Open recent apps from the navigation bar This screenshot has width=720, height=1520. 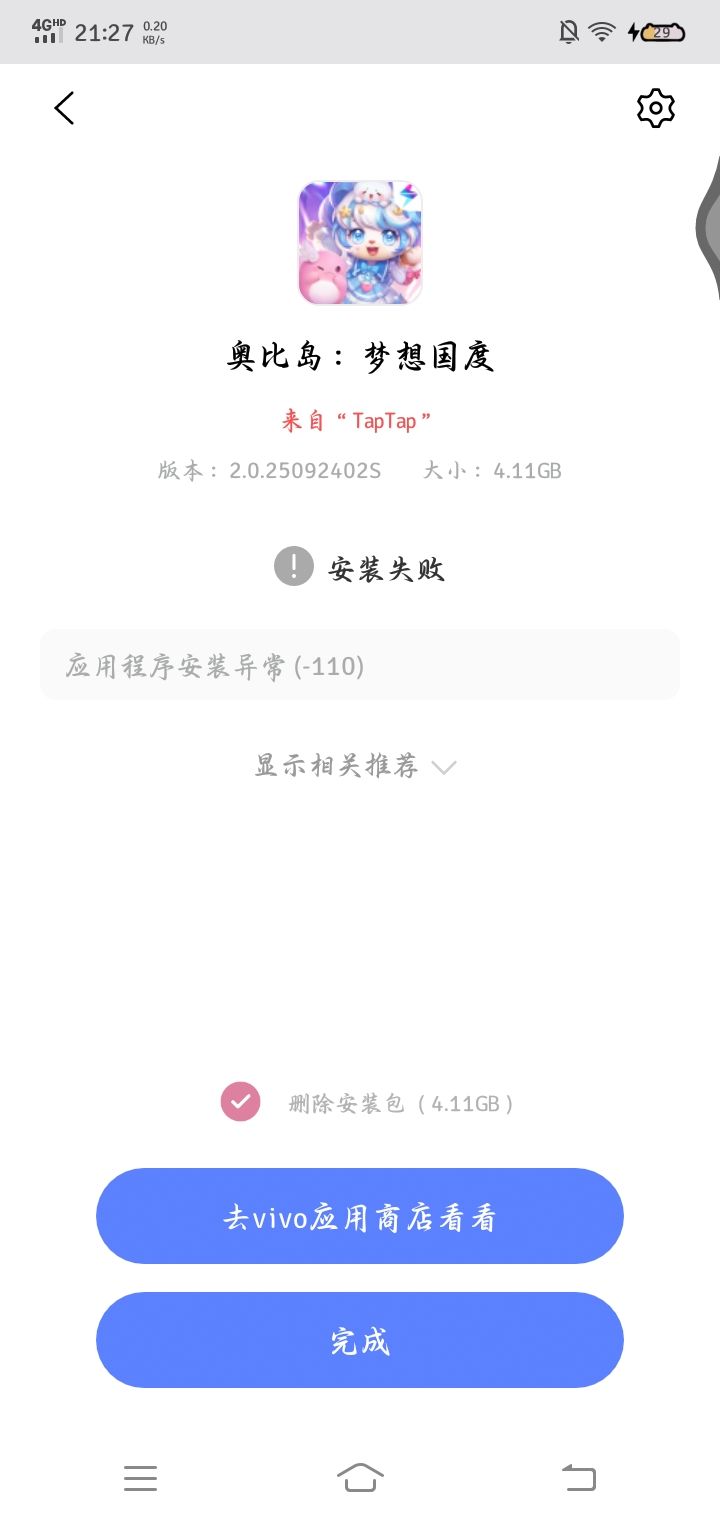tap(140, 1478)
